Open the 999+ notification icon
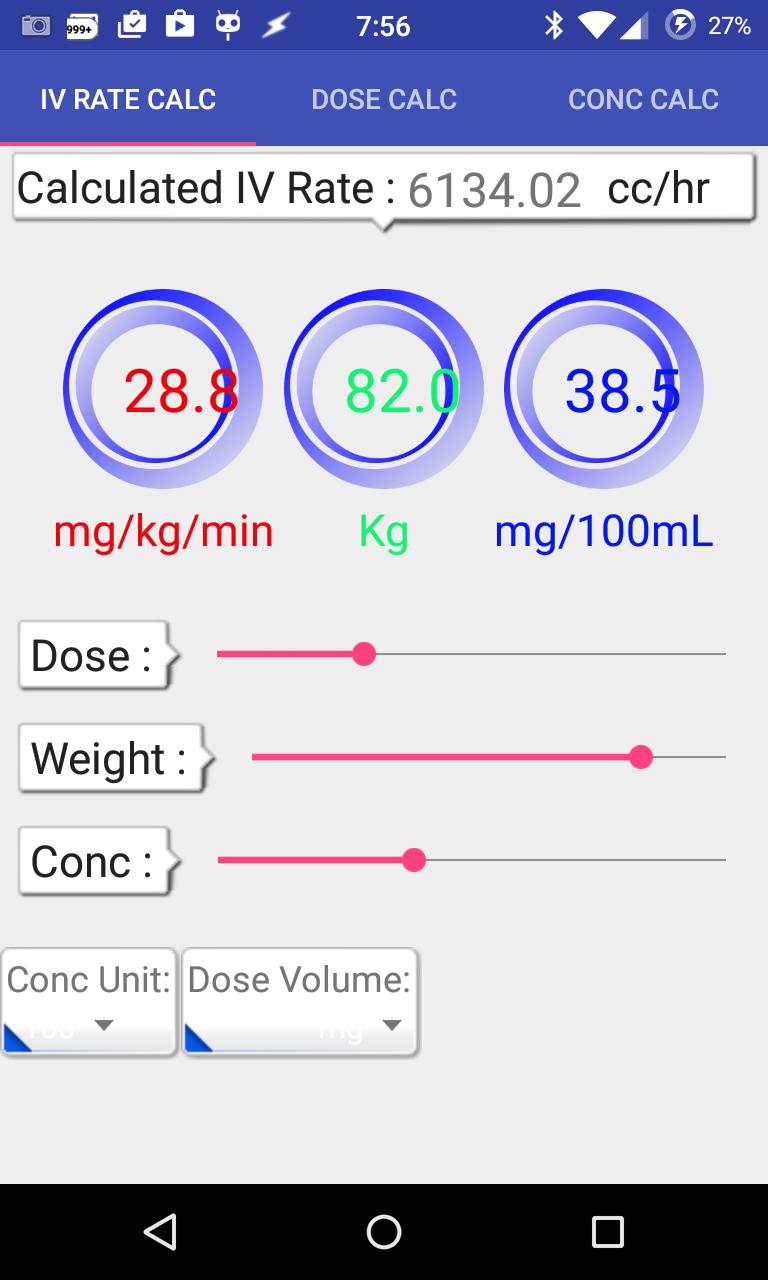Image resolution: width=768 pixels, height=1280 pixels. click(x=80, y=25)
